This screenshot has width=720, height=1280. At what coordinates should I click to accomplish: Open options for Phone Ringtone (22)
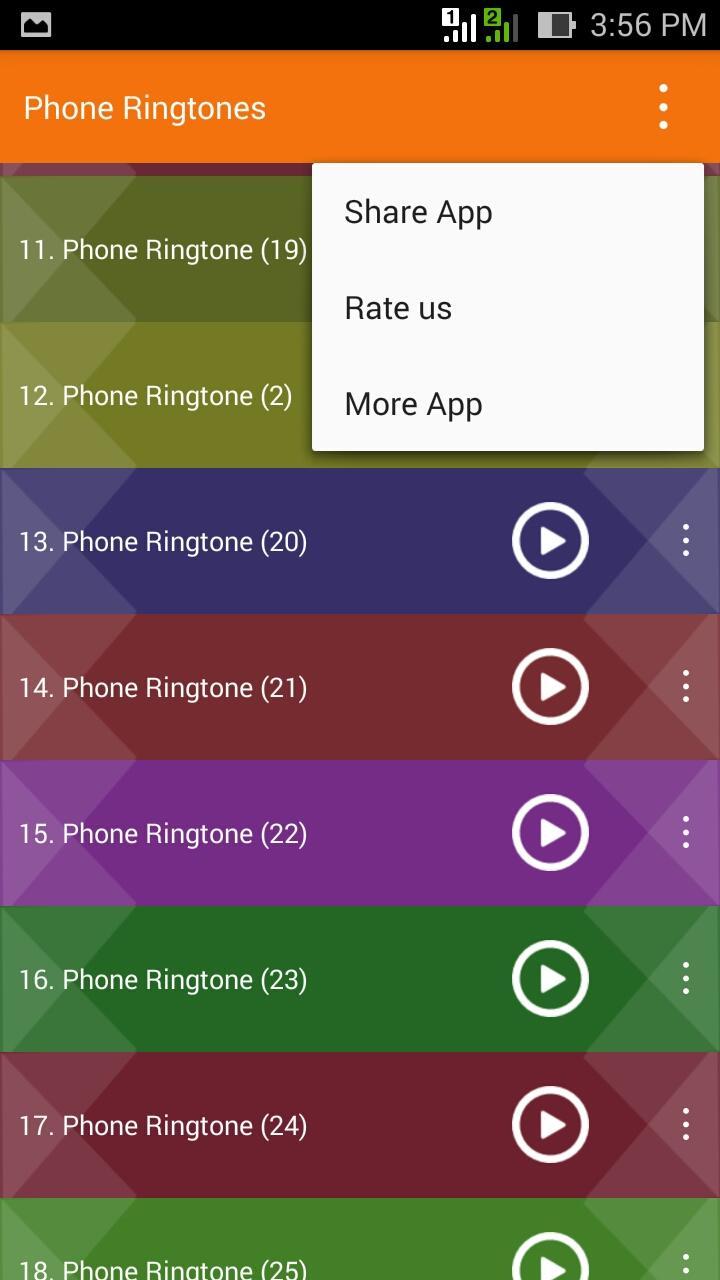click(x=686, y=833)
